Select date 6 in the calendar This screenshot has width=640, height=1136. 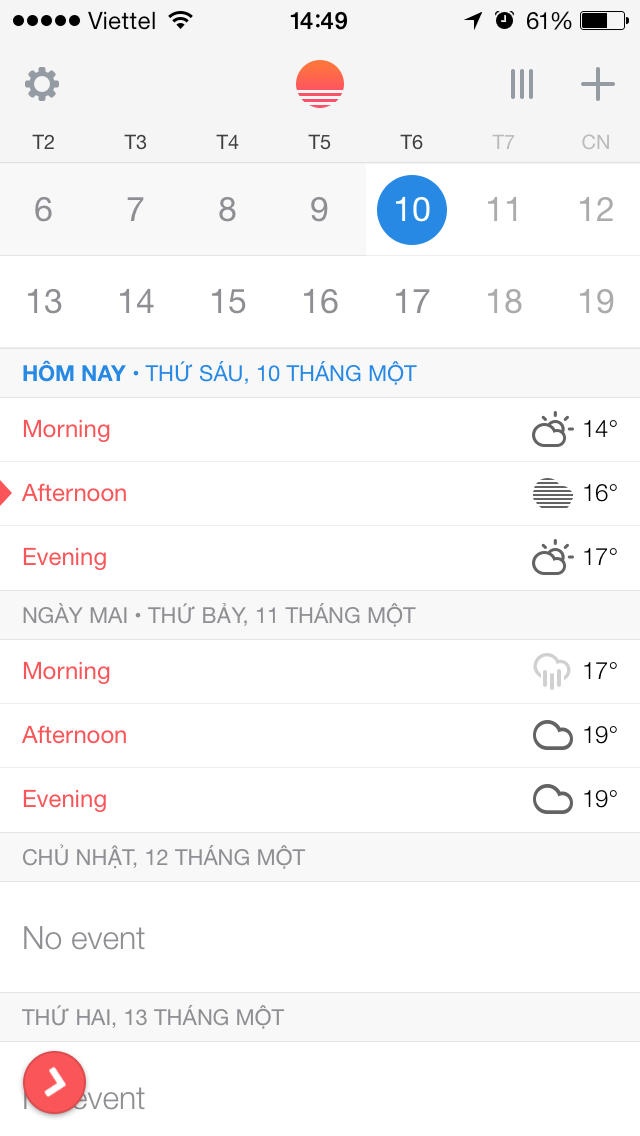[43, 209]
